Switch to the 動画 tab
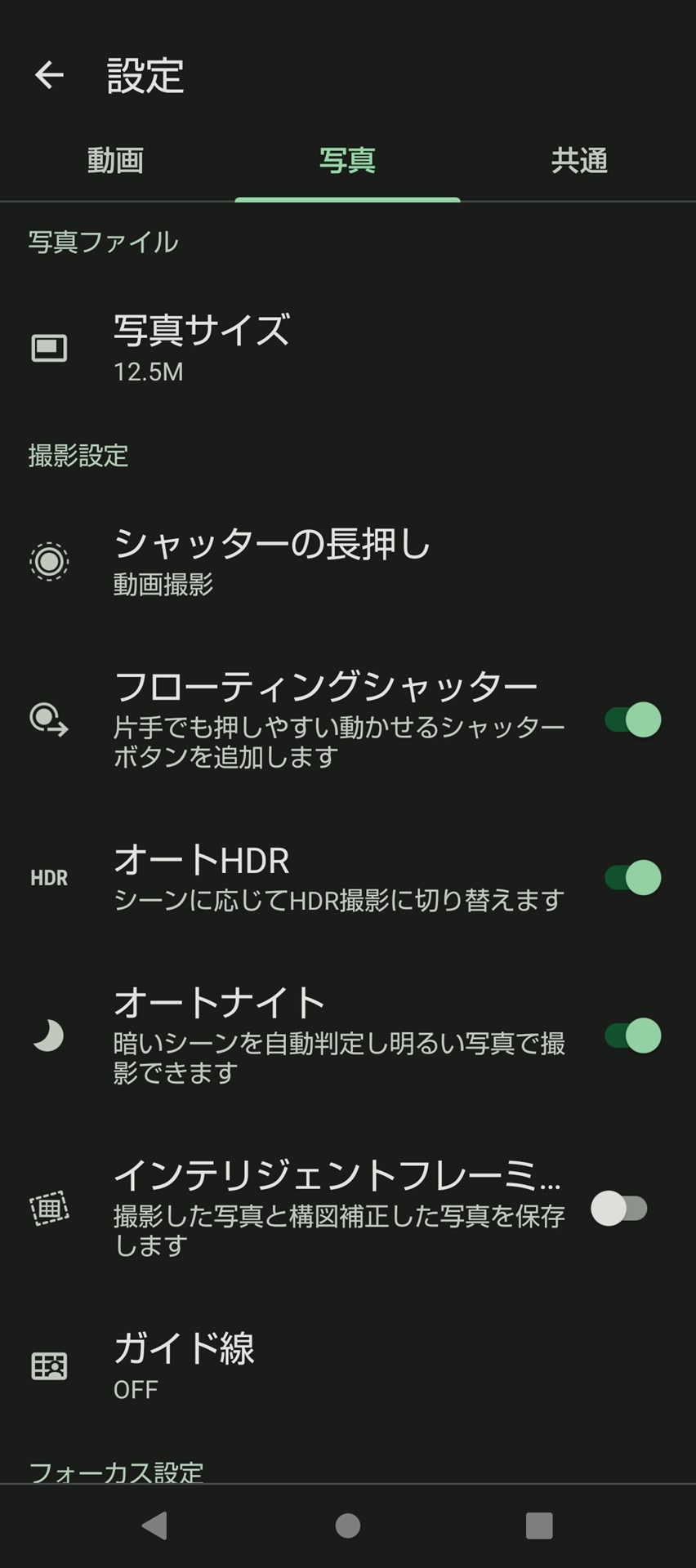The height and width of the screenshot is (1568, 696). (114, 162)
